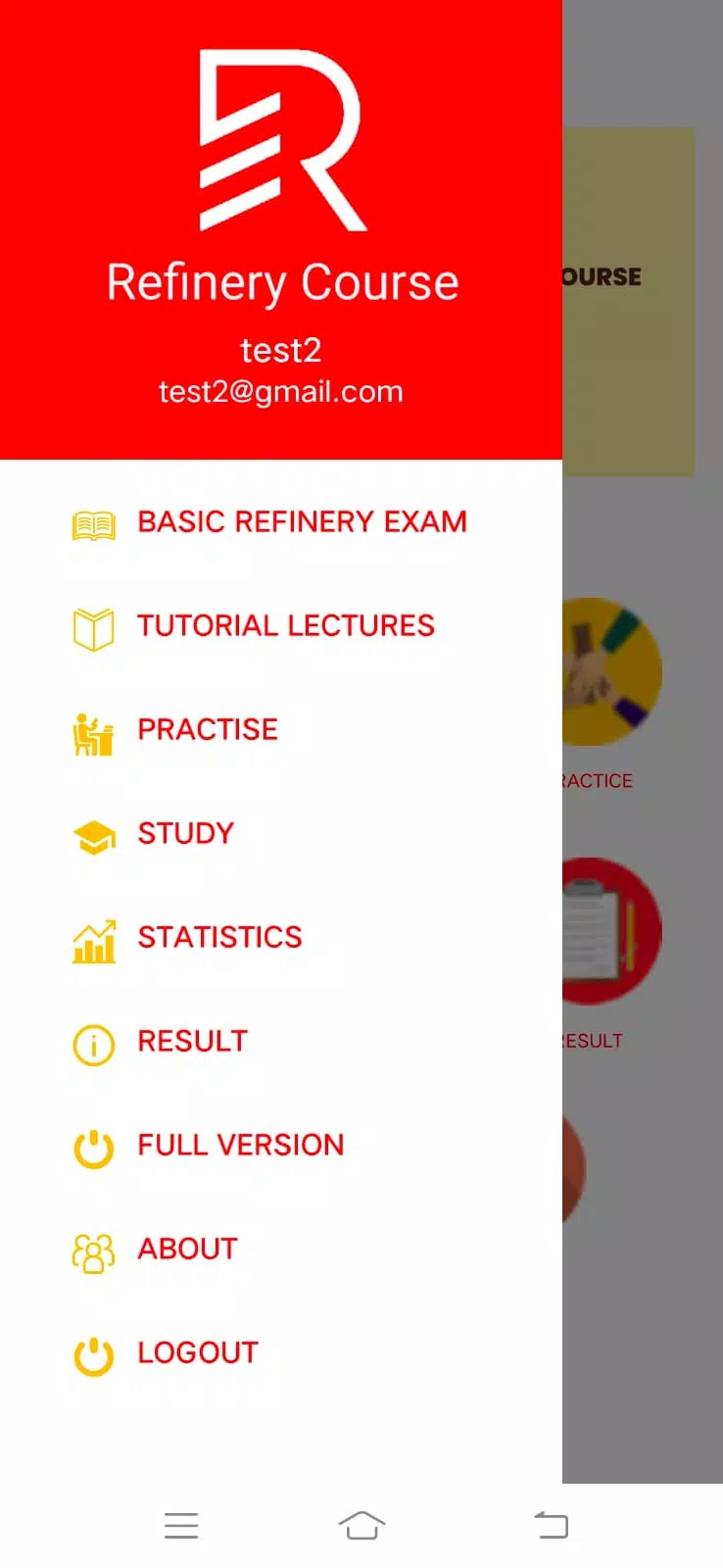Tap the system back button

[551, 1525]
